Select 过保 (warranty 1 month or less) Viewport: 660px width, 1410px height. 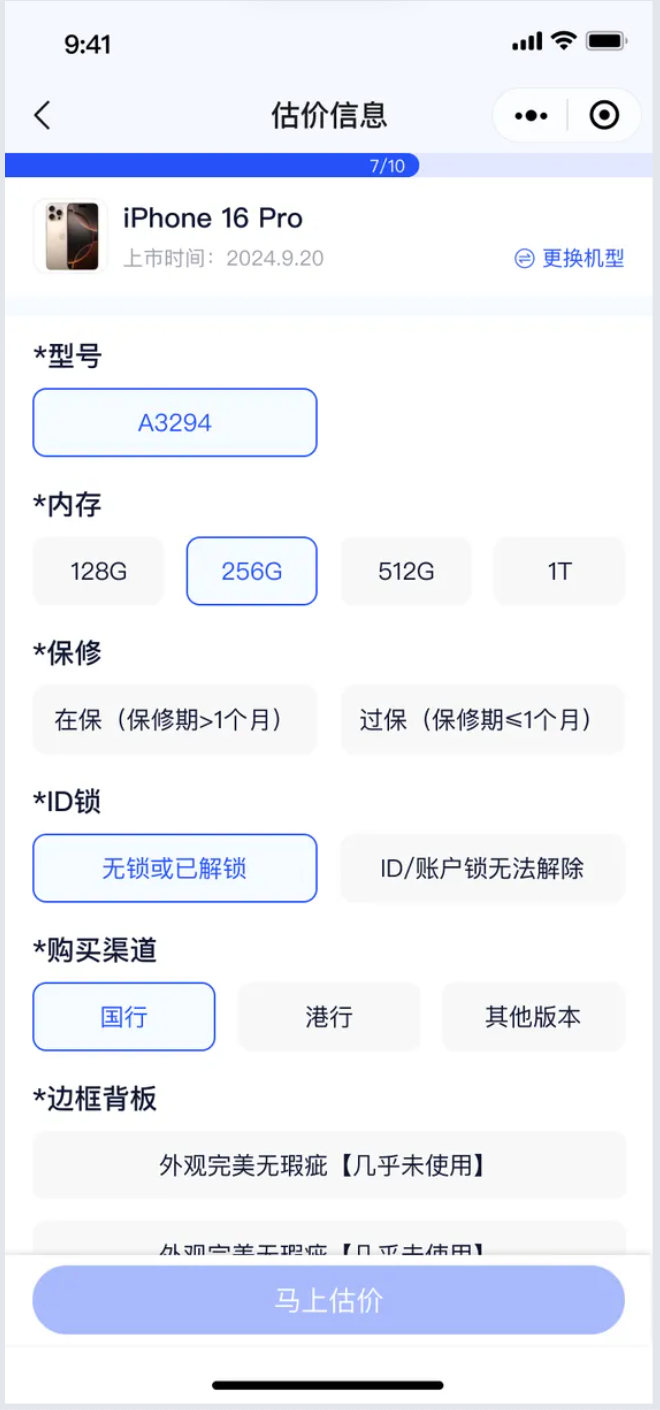483,720
